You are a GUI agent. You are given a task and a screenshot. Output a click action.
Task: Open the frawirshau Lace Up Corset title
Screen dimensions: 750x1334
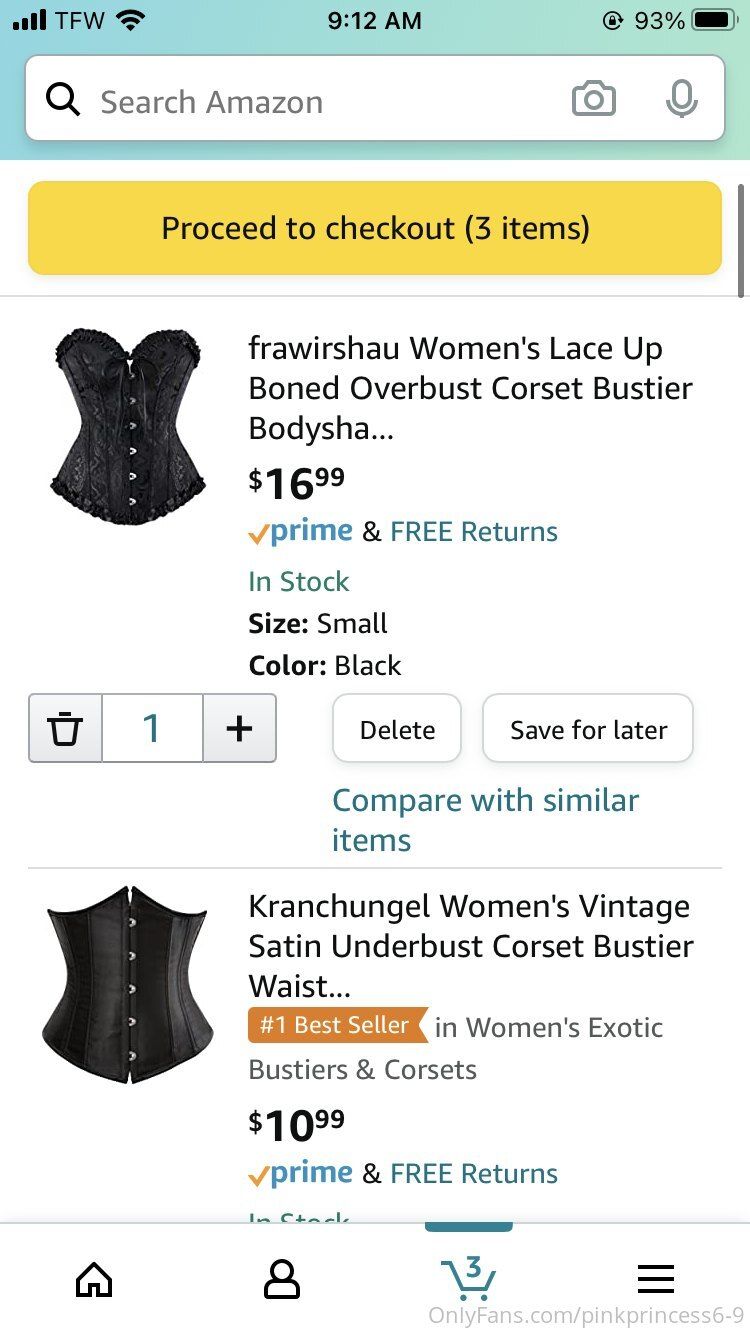(470, 388)
